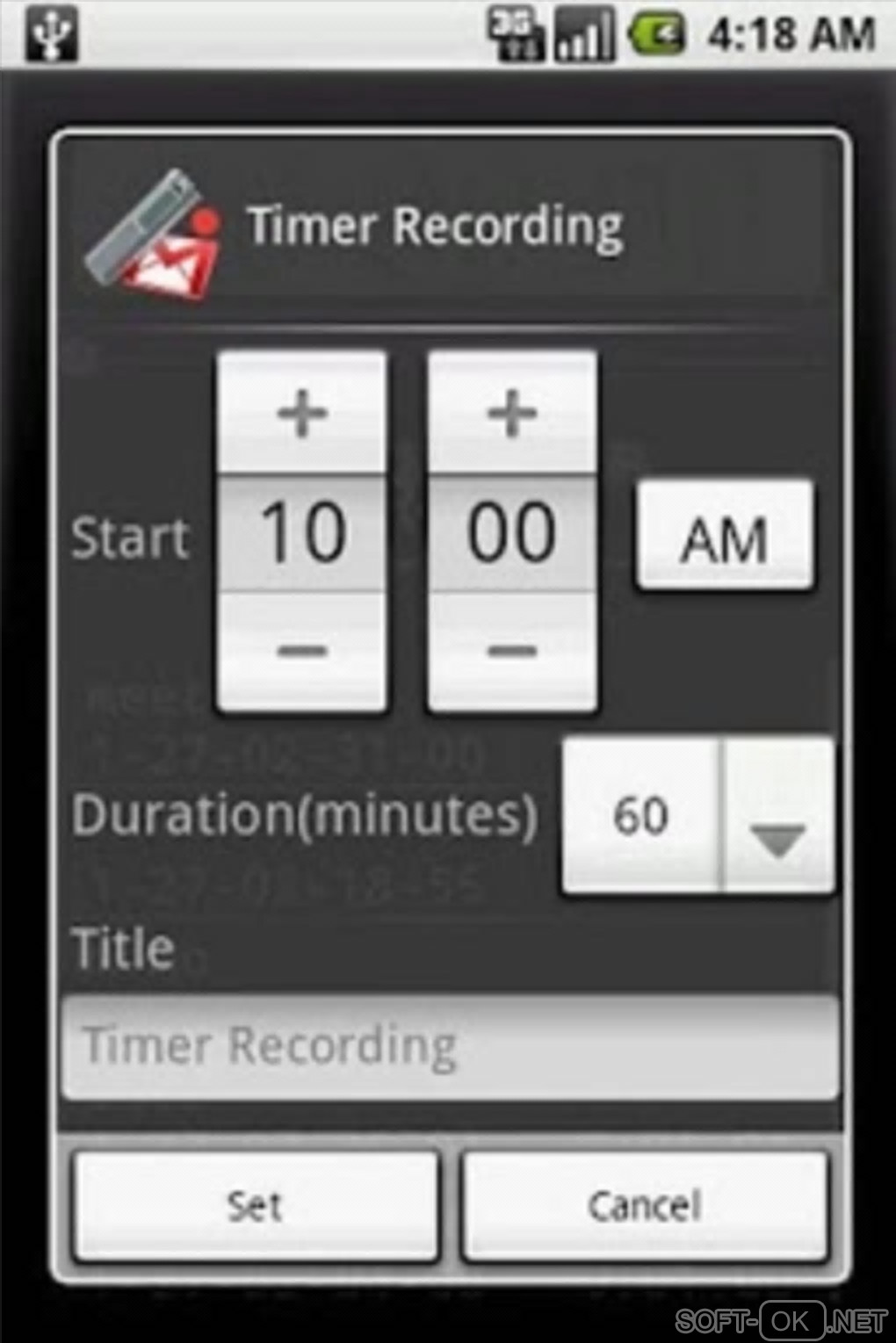Select the hour value field
Viewport: 896px width, 1343px height.
point(301,532)
